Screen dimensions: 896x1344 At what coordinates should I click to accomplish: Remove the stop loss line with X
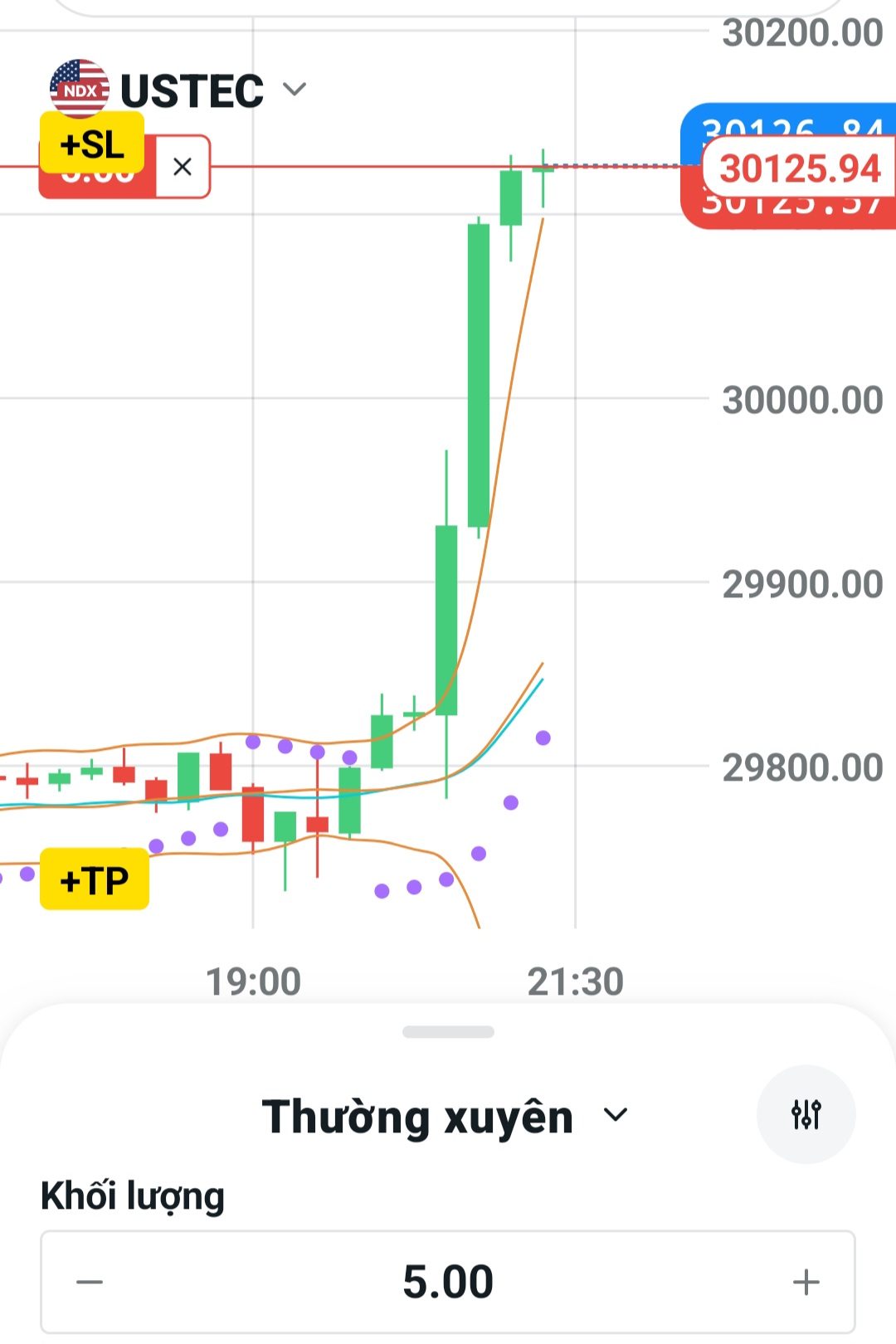click(183, 167)
